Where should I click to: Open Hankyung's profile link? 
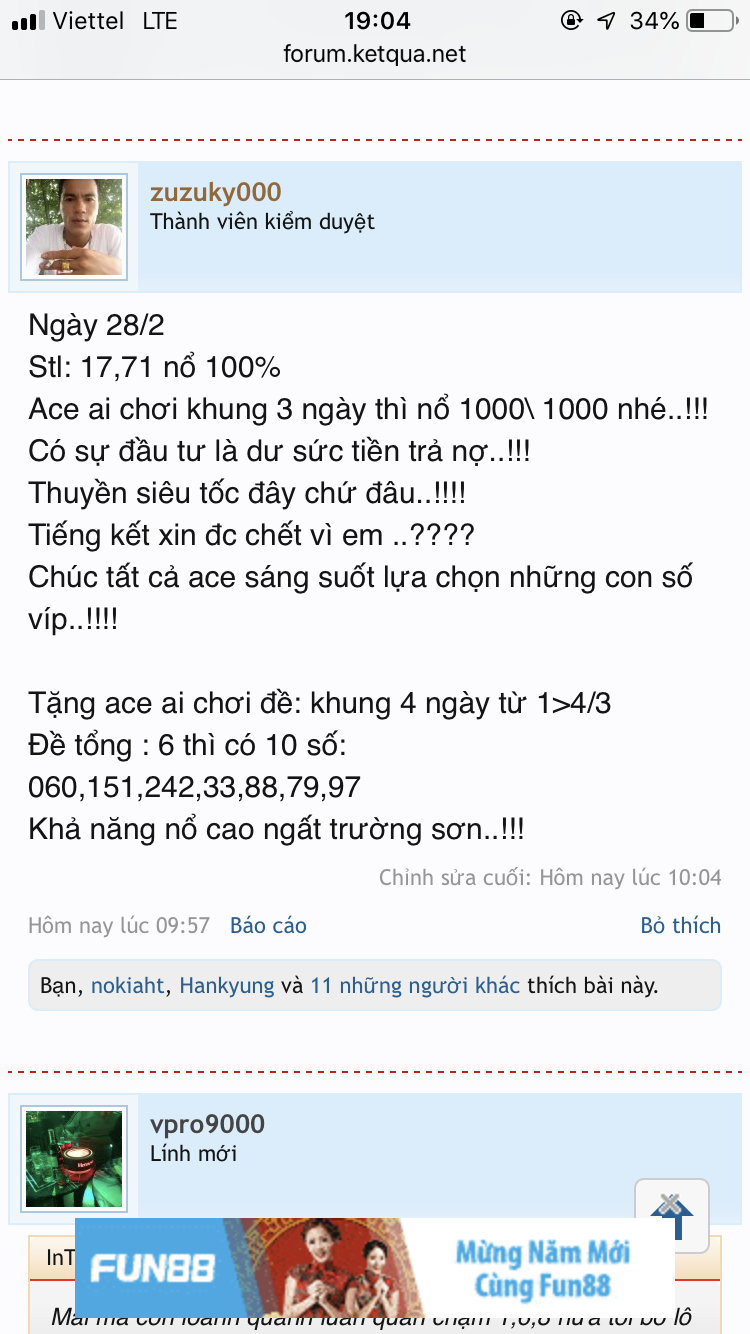(x=226, y=985)
